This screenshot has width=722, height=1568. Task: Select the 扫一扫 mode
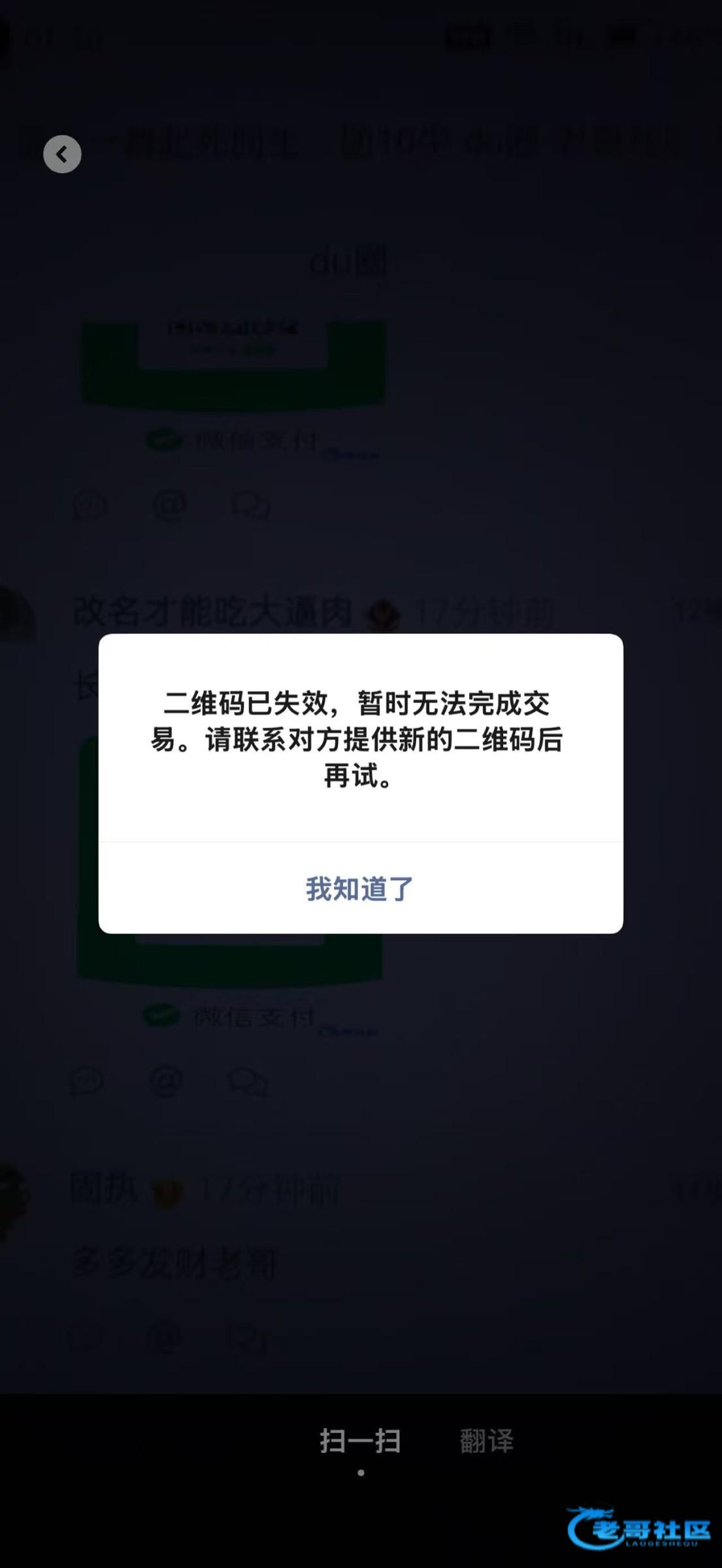tap(360, 1441)
